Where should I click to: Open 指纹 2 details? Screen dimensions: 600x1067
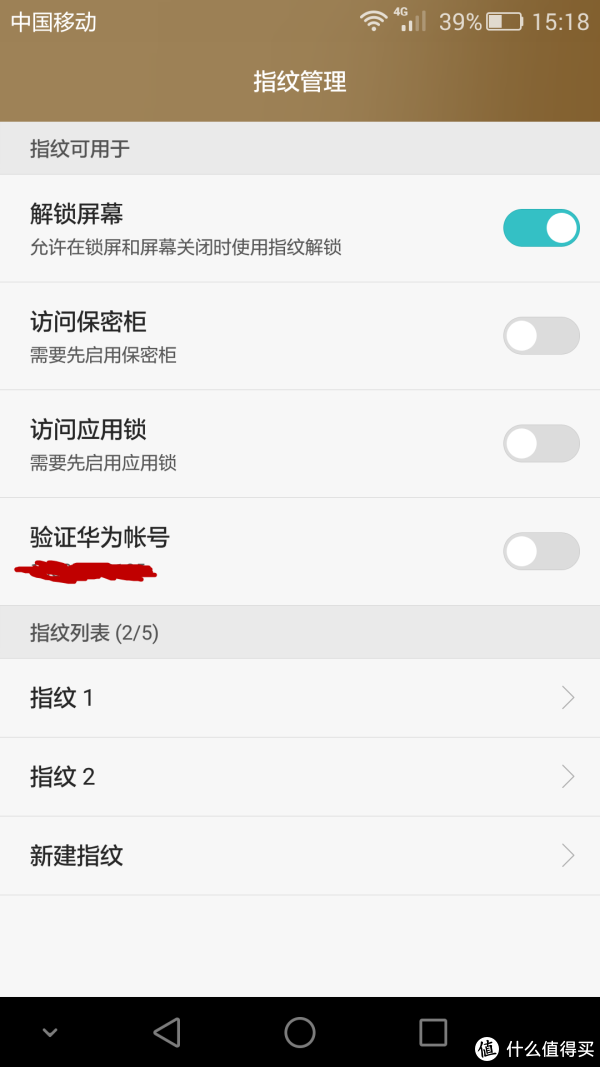300,777
